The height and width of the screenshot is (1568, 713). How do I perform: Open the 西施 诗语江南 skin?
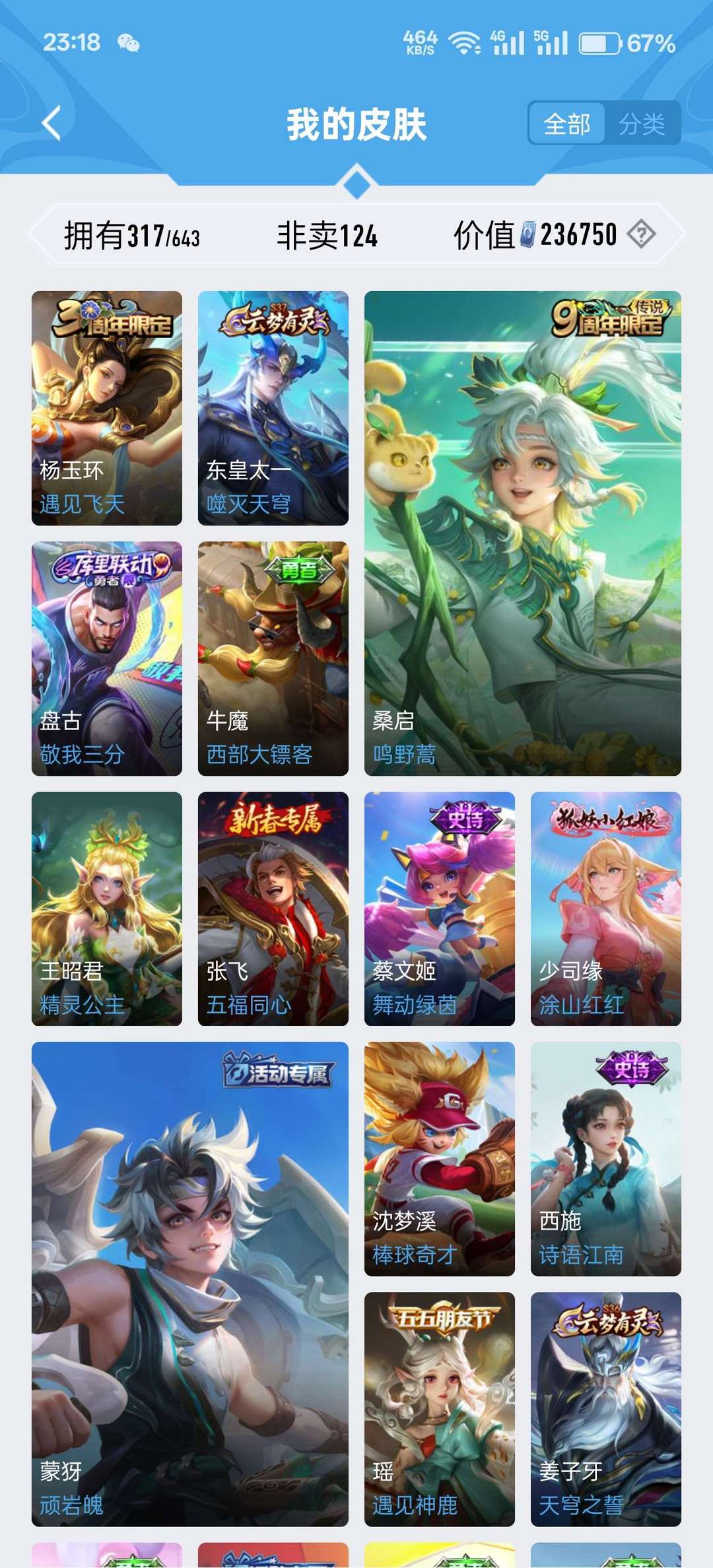click(x=606, y=1159)
